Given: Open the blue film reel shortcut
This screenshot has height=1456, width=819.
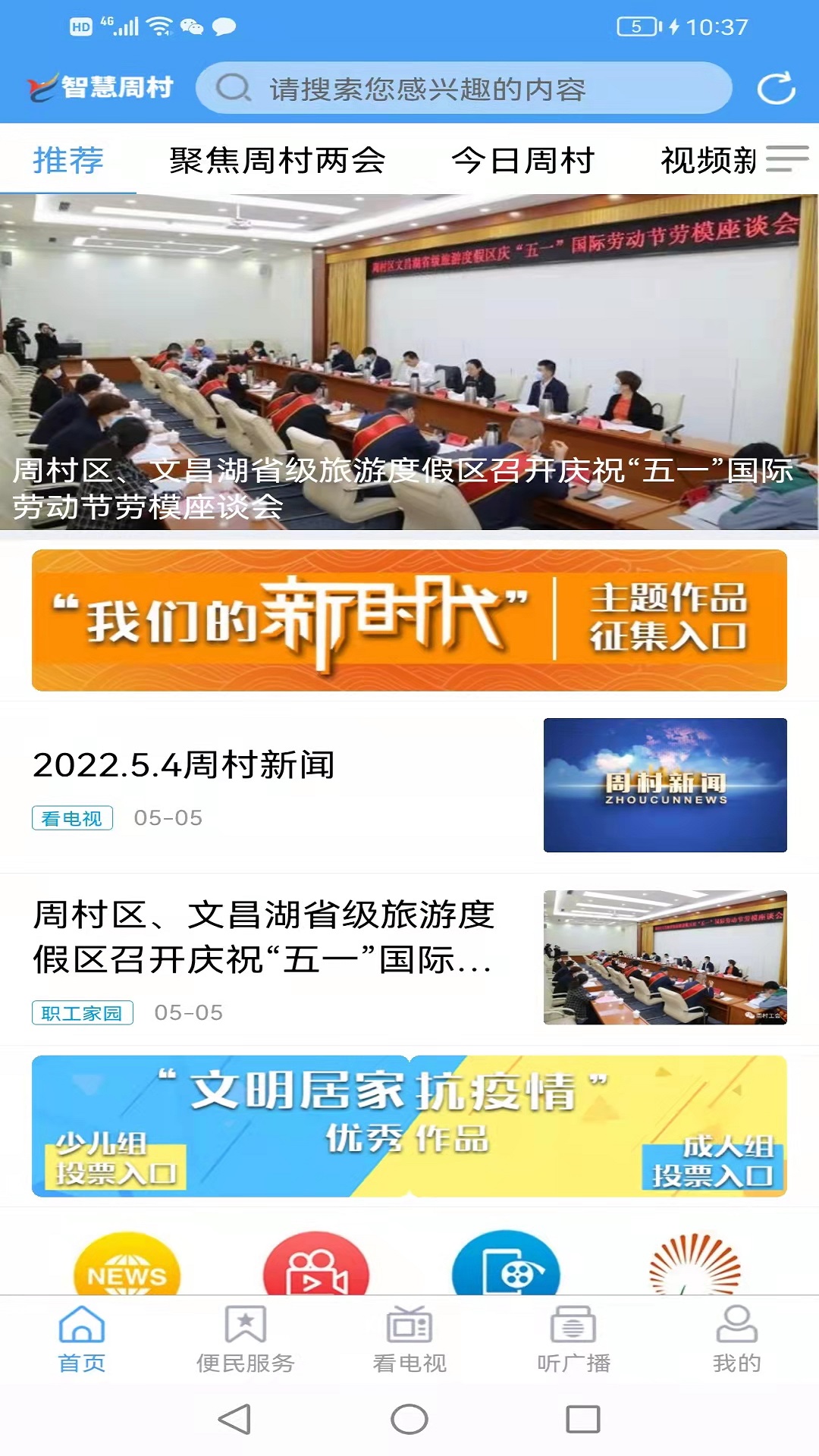Looking at the screenshot, I should [x=506, y=1268].
